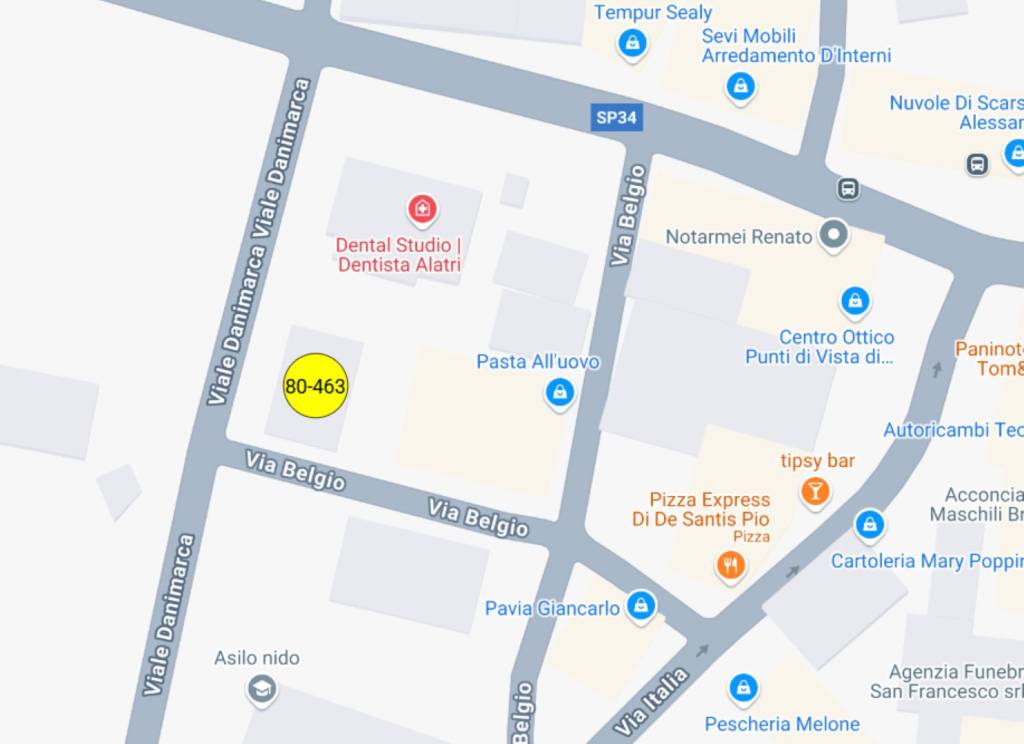Tap the bus stop icon near Notarmei Renato
This screenshot has height=744, width=1024.
(x=848, y=187)
